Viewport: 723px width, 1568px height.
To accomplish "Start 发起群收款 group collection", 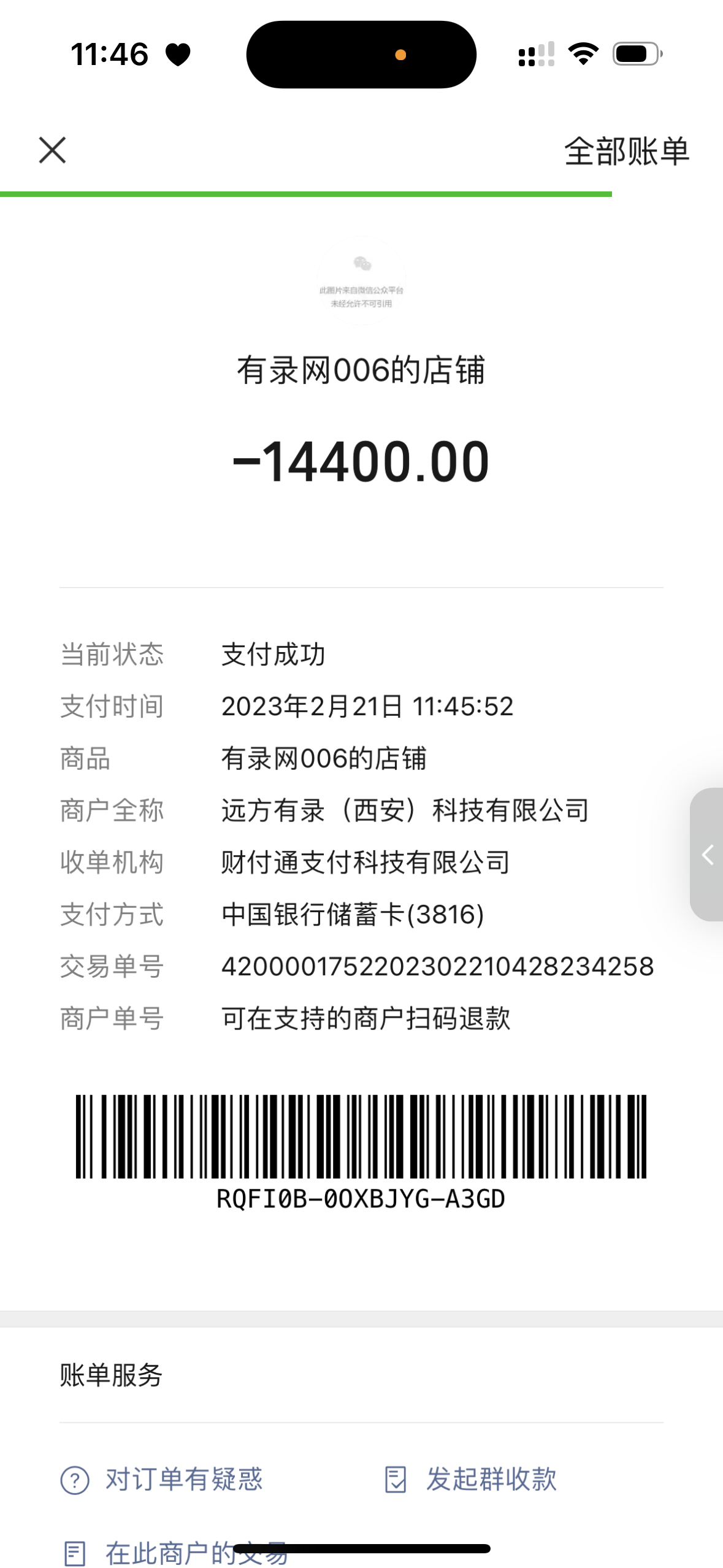I will 470,1479.
